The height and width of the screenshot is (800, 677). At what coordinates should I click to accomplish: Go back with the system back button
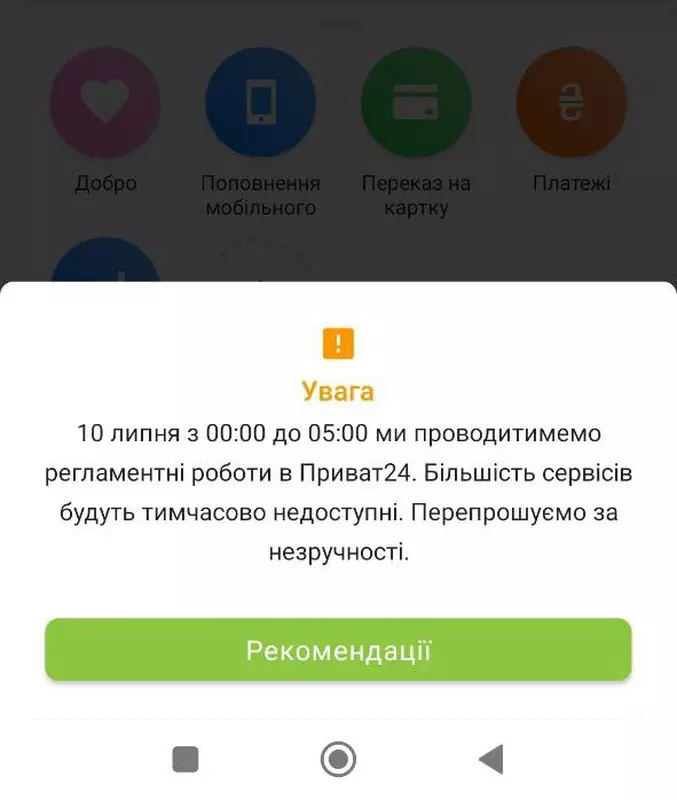tap(491, 760)
